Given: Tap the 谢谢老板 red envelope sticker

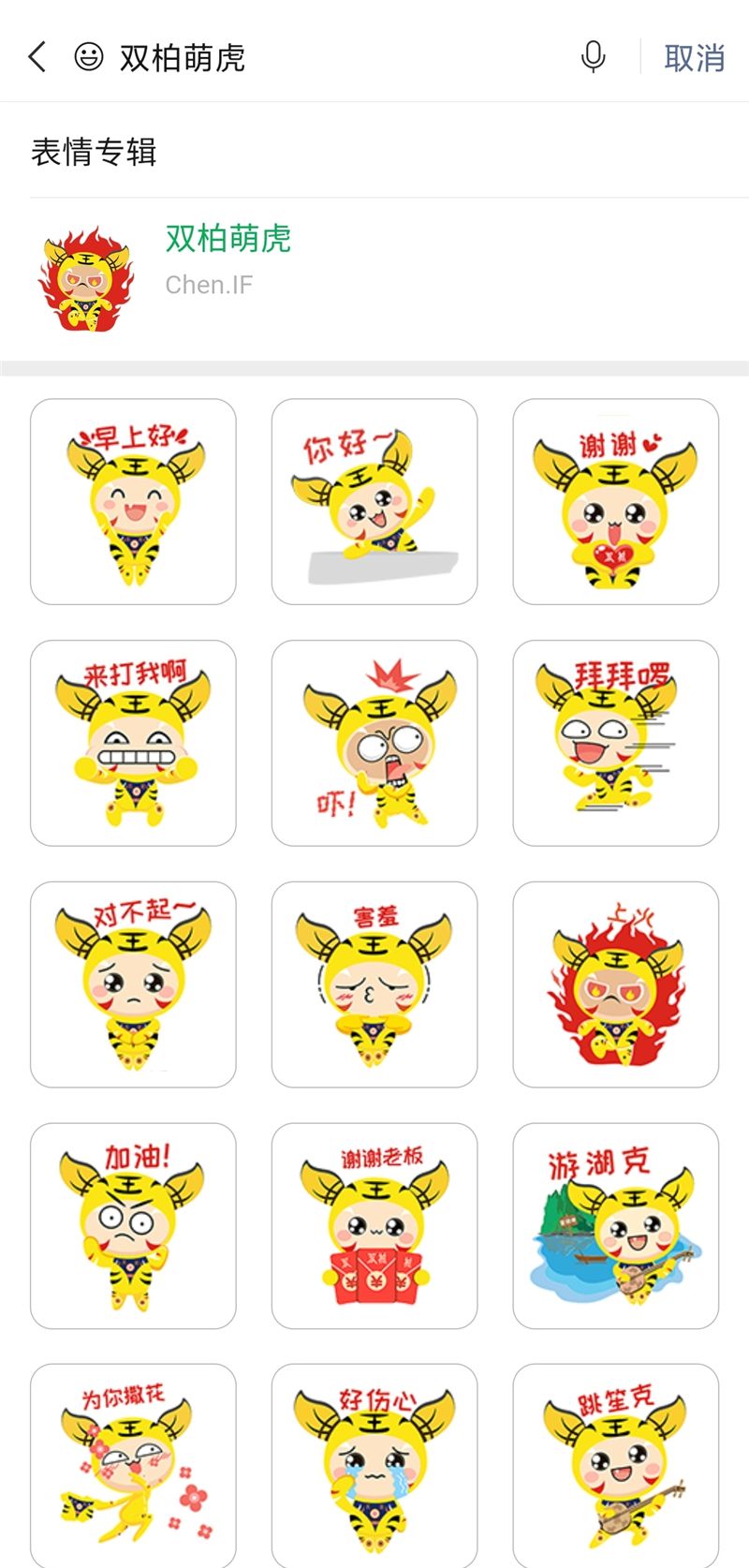Looking at the screenshot, I should [374, 1225].
